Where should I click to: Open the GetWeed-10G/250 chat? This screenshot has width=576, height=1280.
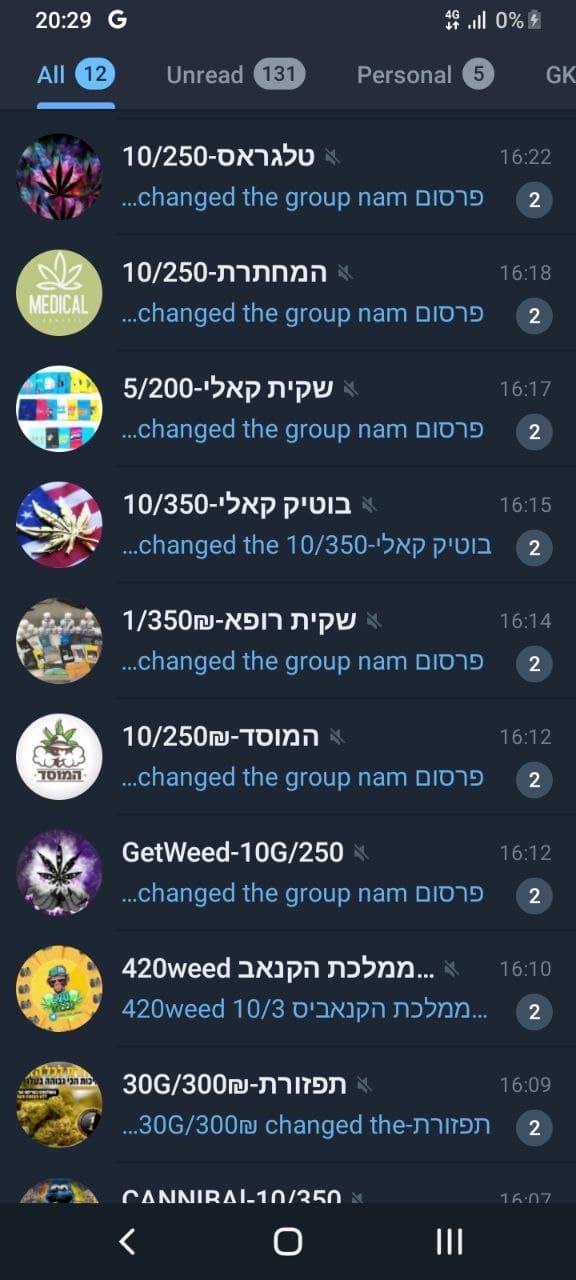(288, 873)
